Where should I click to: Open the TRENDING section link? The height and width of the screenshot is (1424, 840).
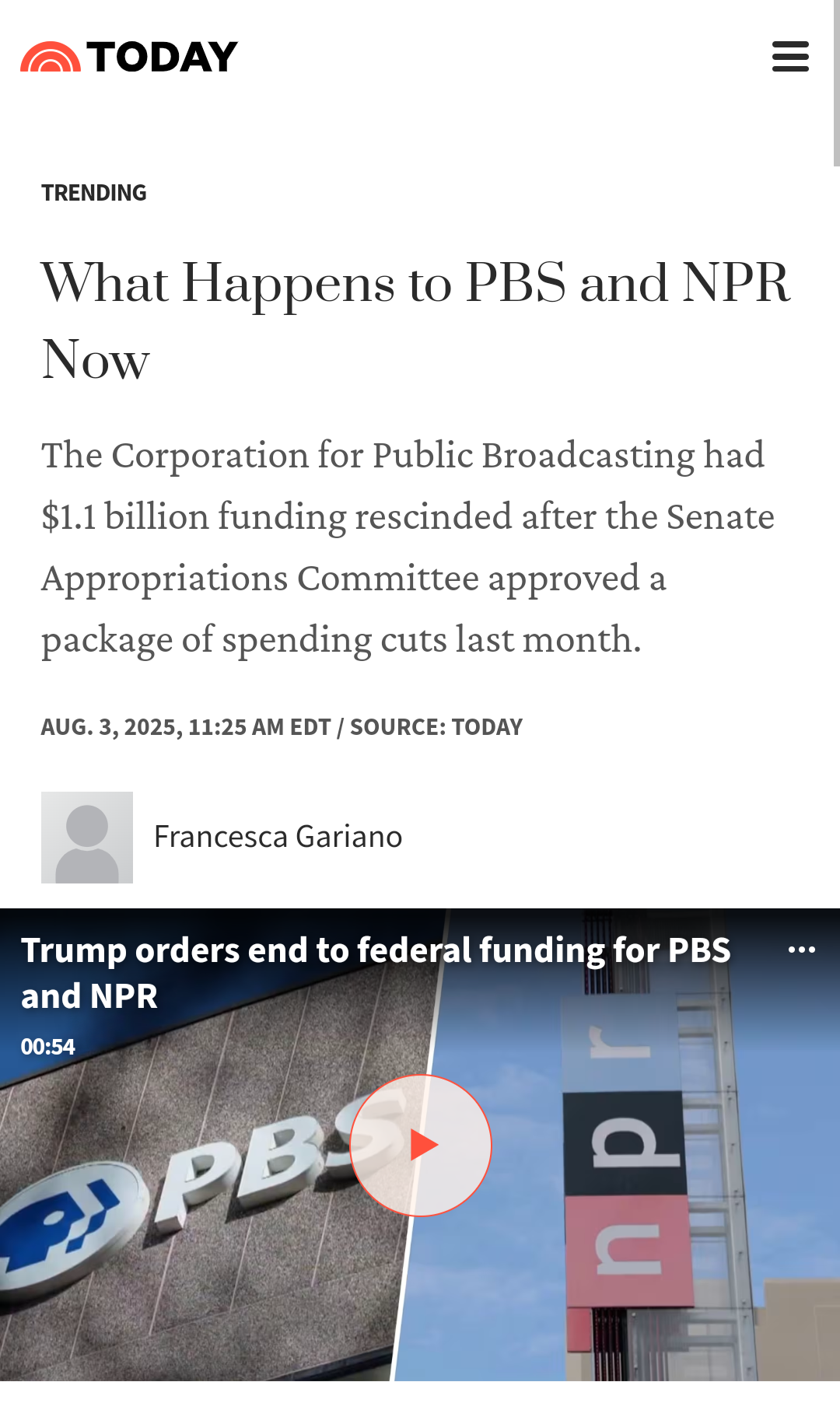[x=94, y=193]
